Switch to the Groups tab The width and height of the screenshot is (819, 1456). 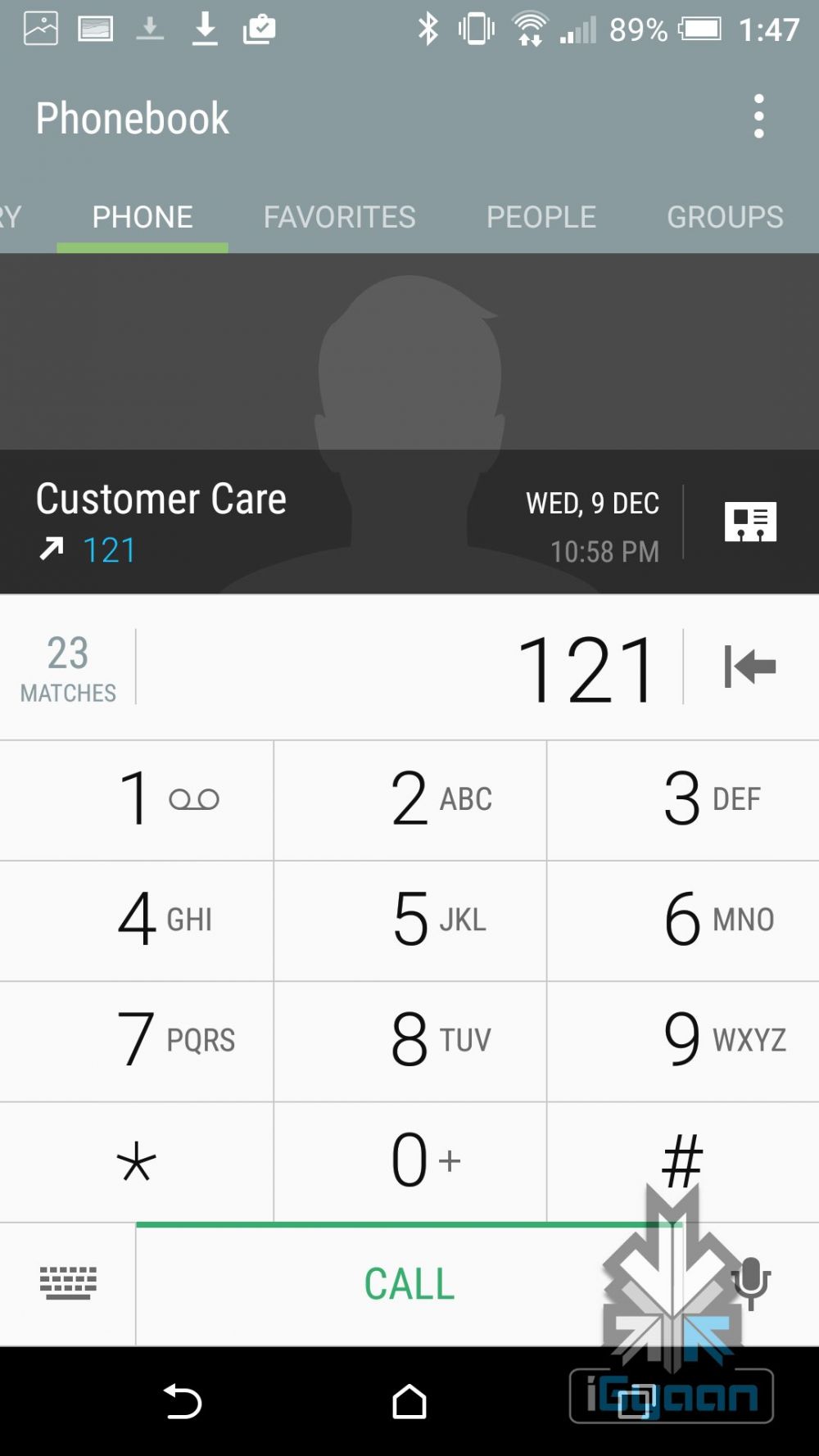pyautogui.click(x=725, y=217)
